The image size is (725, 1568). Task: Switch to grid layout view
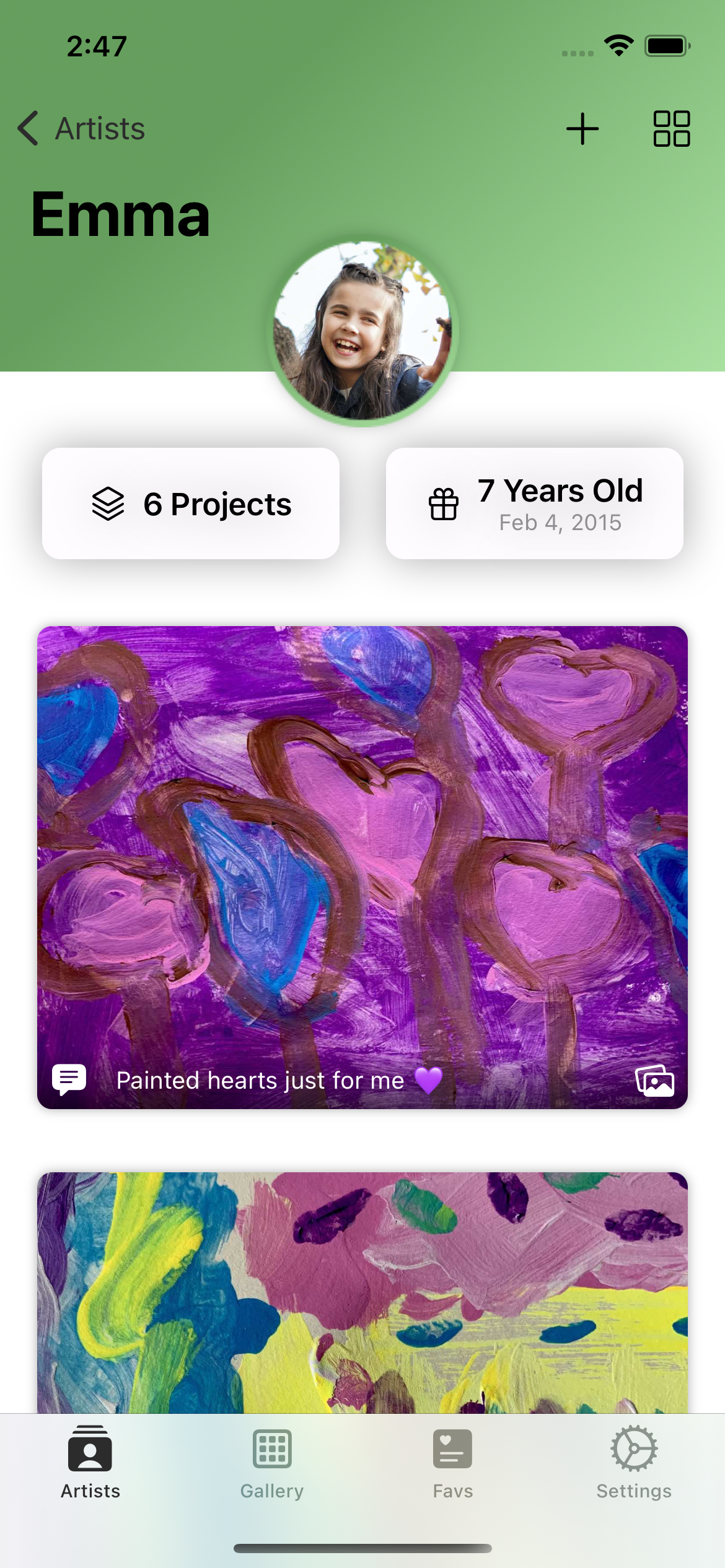pos(672,129)
